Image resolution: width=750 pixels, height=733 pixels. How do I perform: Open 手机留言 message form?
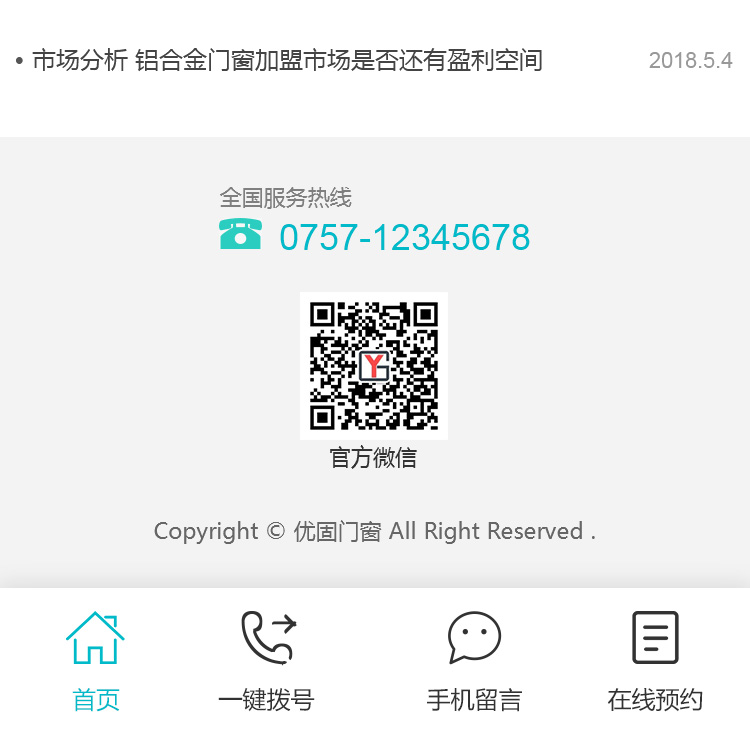pos(474,660)
